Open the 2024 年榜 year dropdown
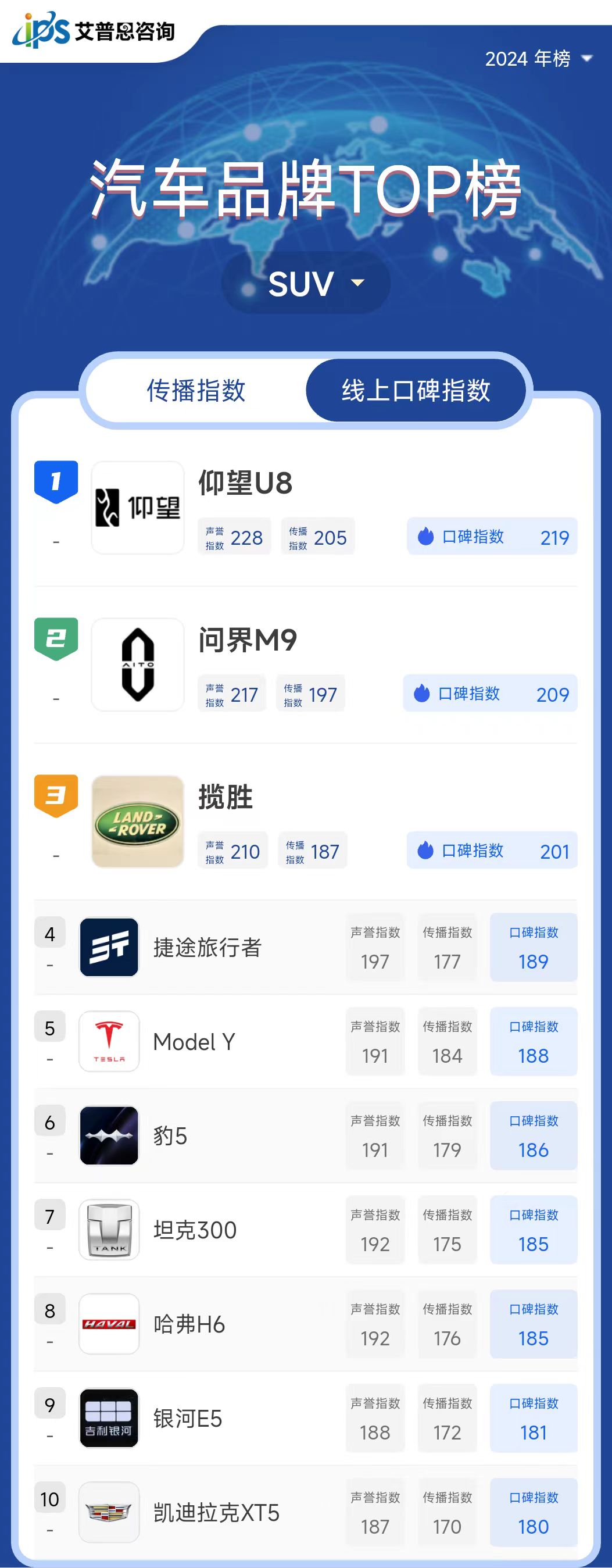This screenshot has height=1568, width=612. tap(538, 59)
